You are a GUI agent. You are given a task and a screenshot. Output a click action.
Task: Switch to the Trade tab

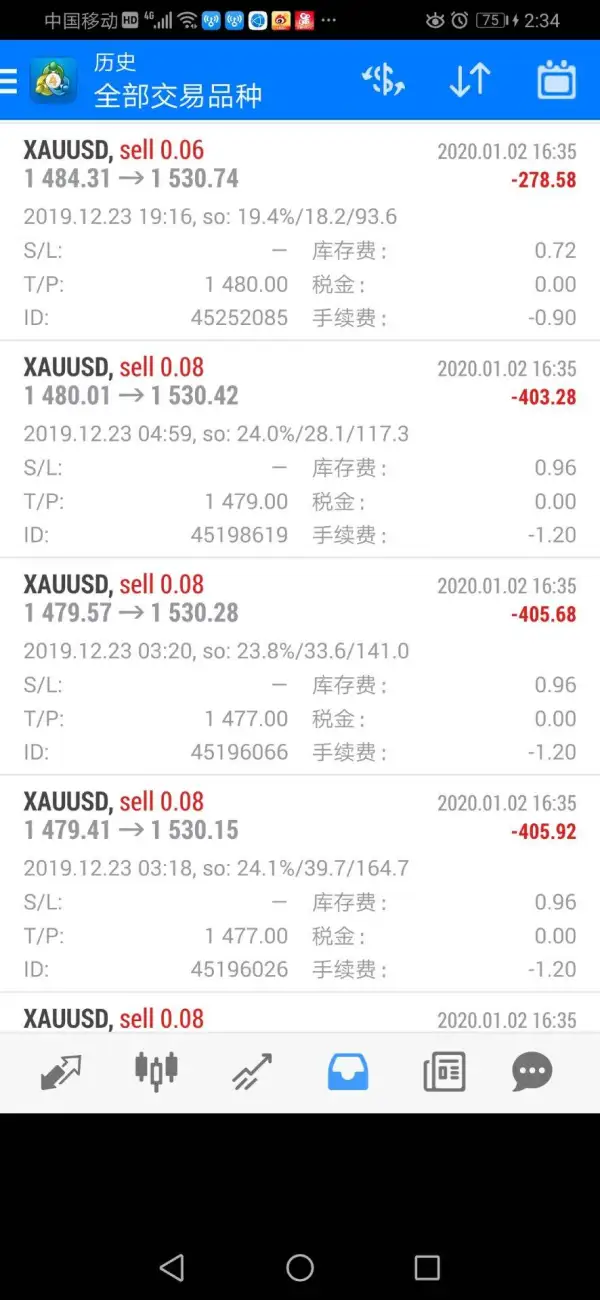coord(252,1072)
